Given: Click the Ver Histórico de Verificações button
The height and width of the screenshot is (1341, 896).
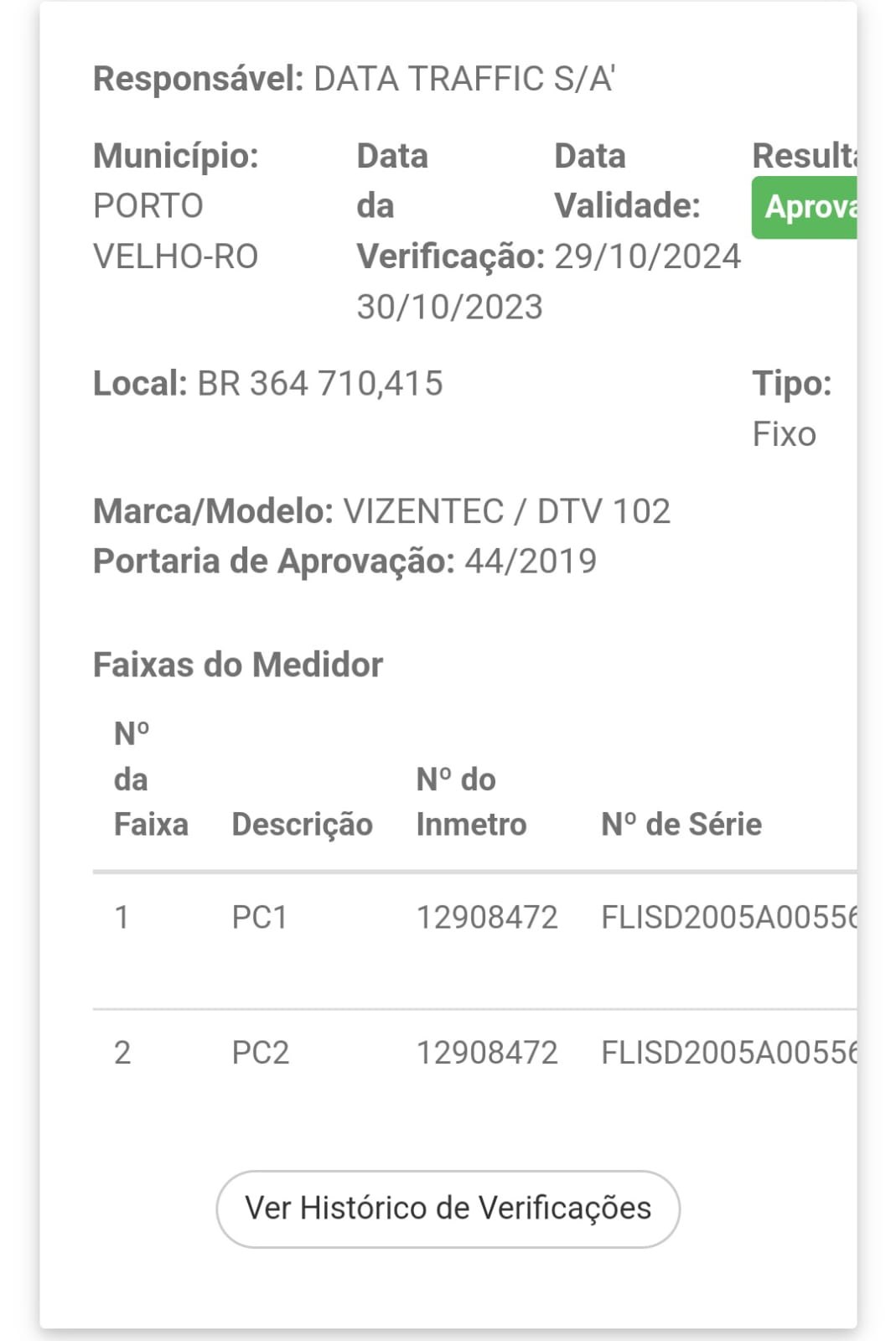Looking at the screenshot, I should (448, 1209).
